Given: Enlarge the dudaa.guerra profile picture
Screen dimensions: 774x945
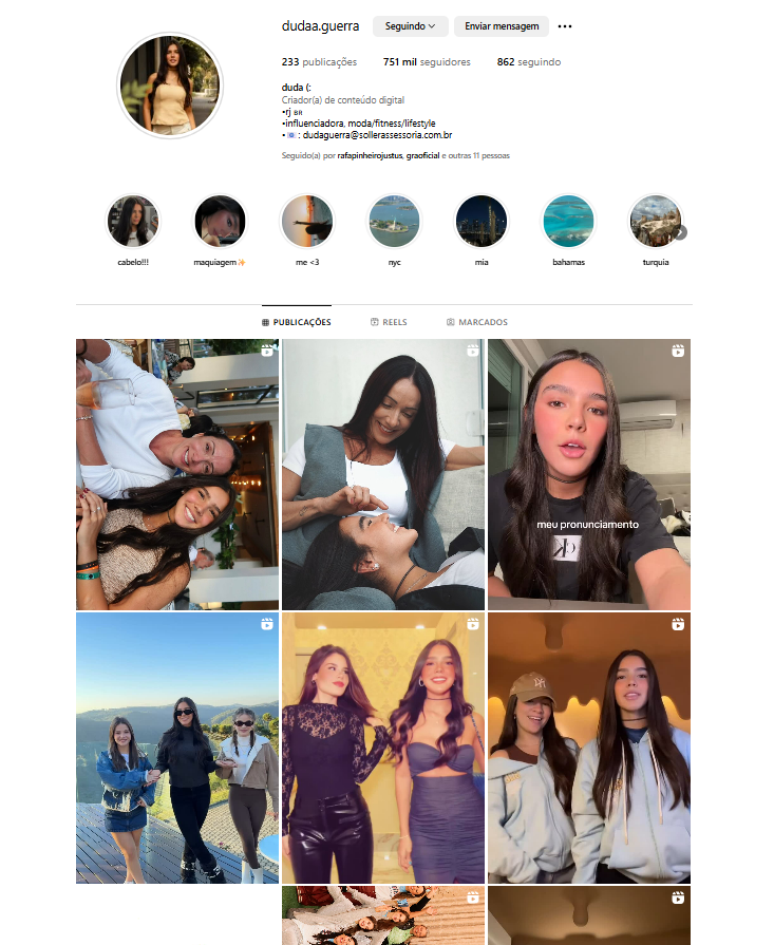Looking at the screenshot, I should click(x=169, y=85).
